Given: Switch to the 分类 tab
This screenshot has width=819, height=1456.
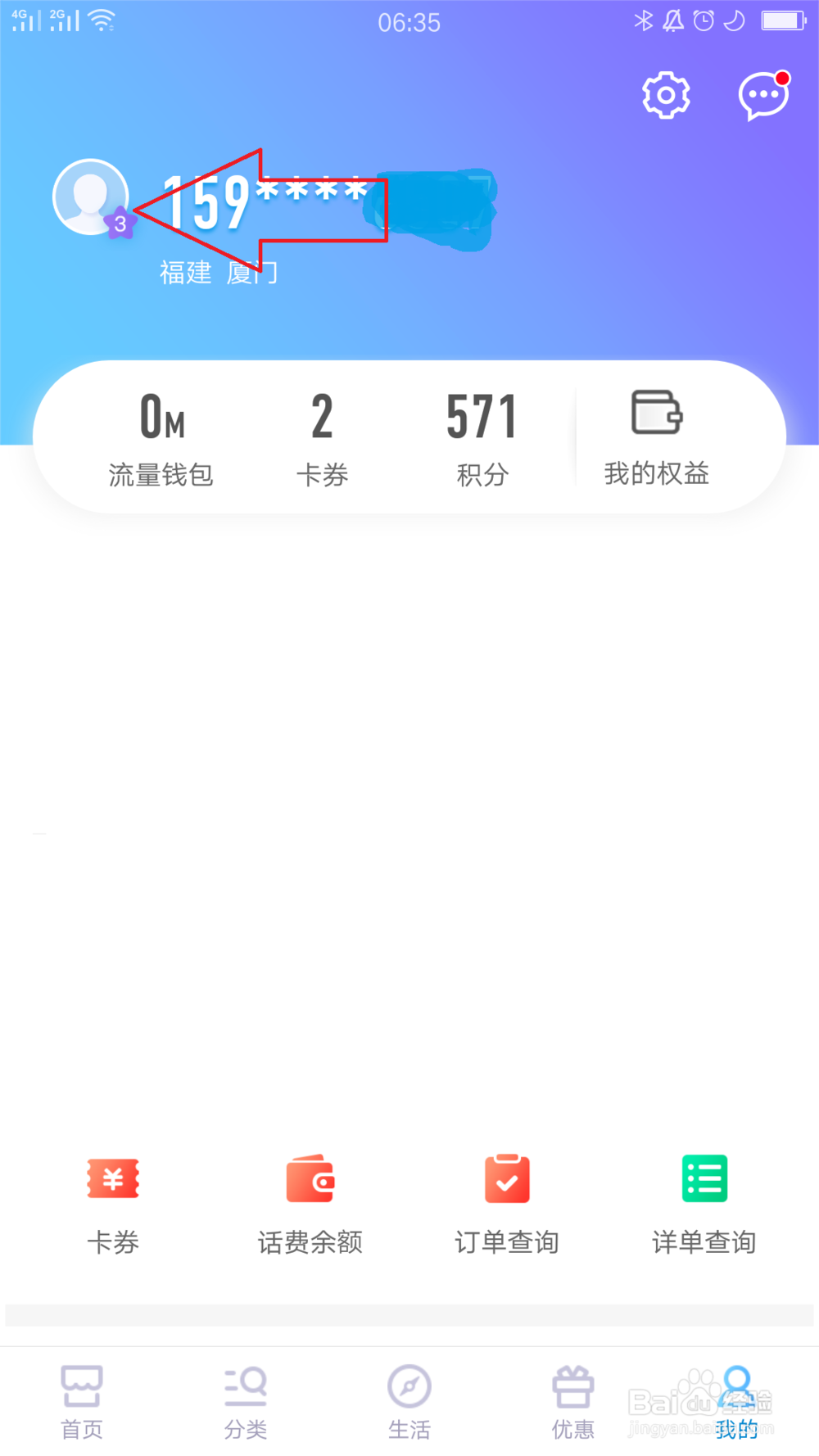Looking at the screenshot, I should point(246,1402).
